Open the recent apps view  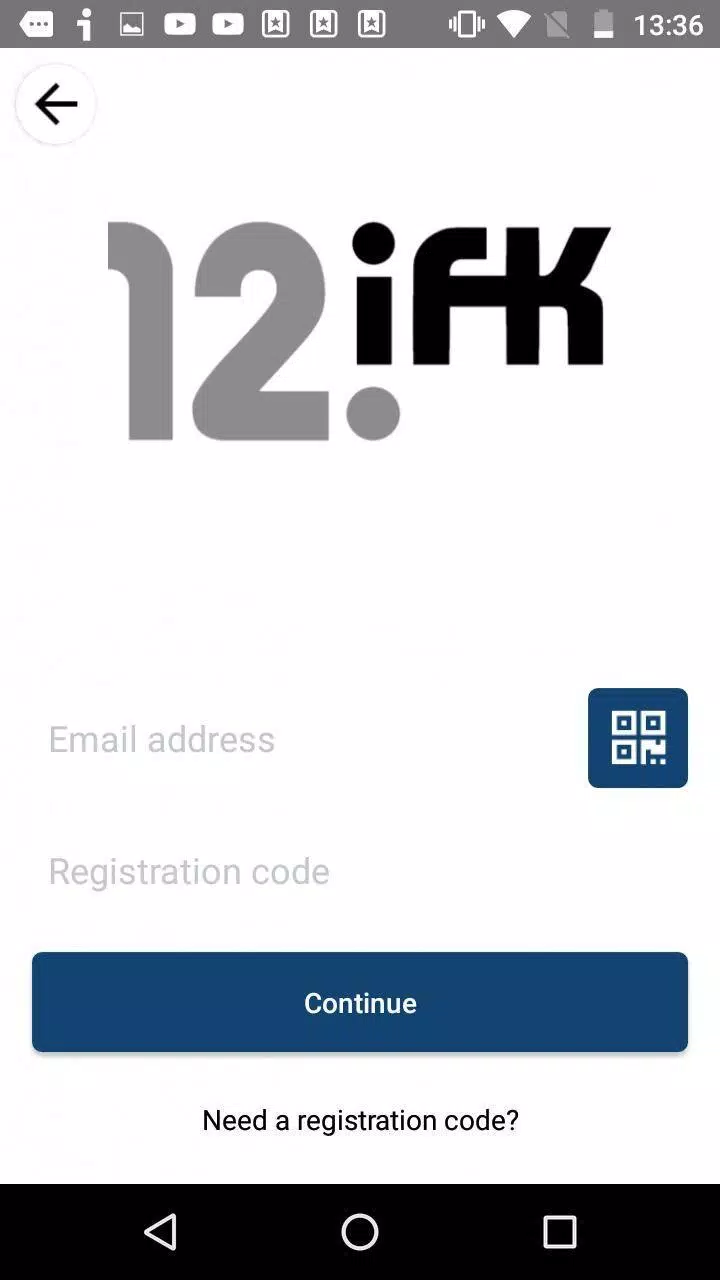click(559, 1232)
